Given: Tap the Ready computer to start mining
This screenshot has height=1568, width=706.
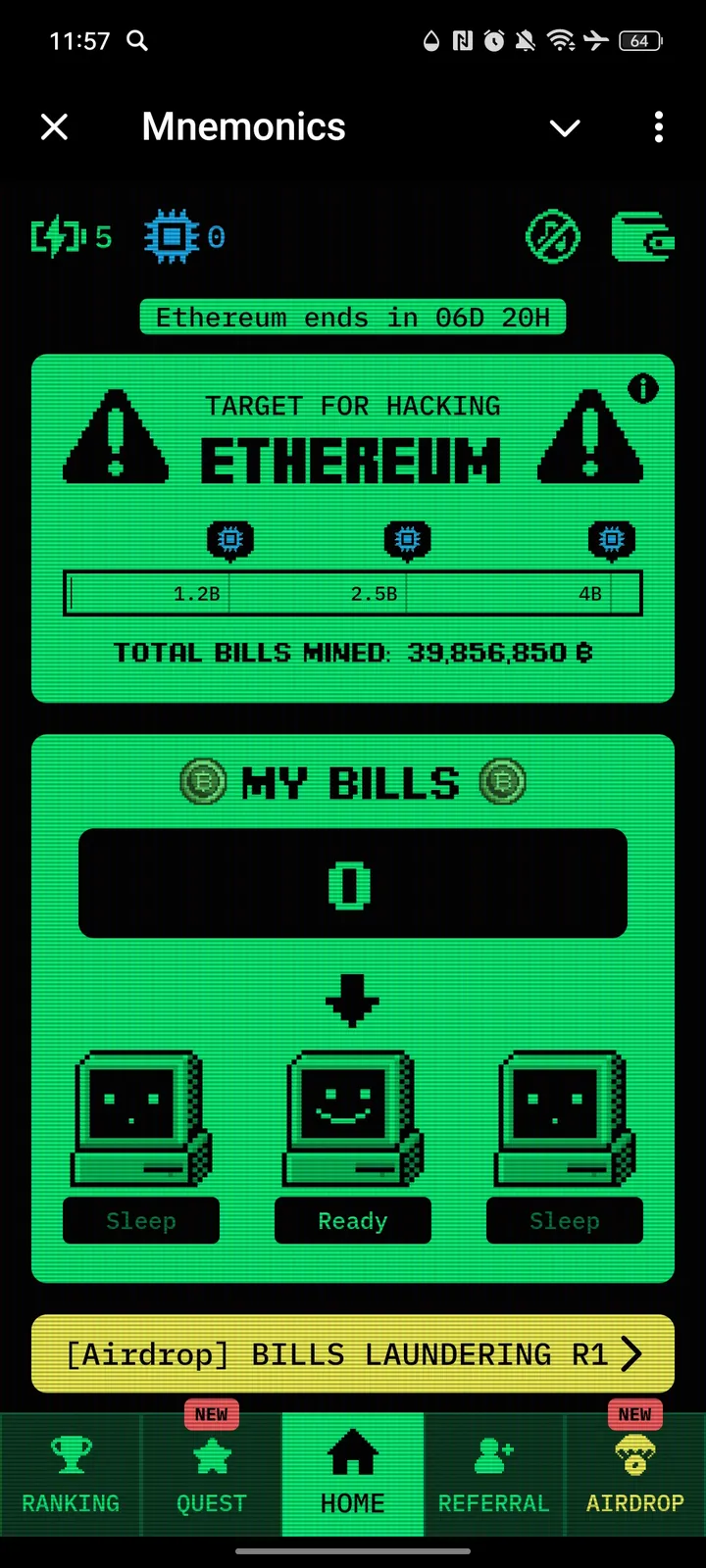Looking at the screenshot, I should pyautogui.click(x=352, y=1117).
